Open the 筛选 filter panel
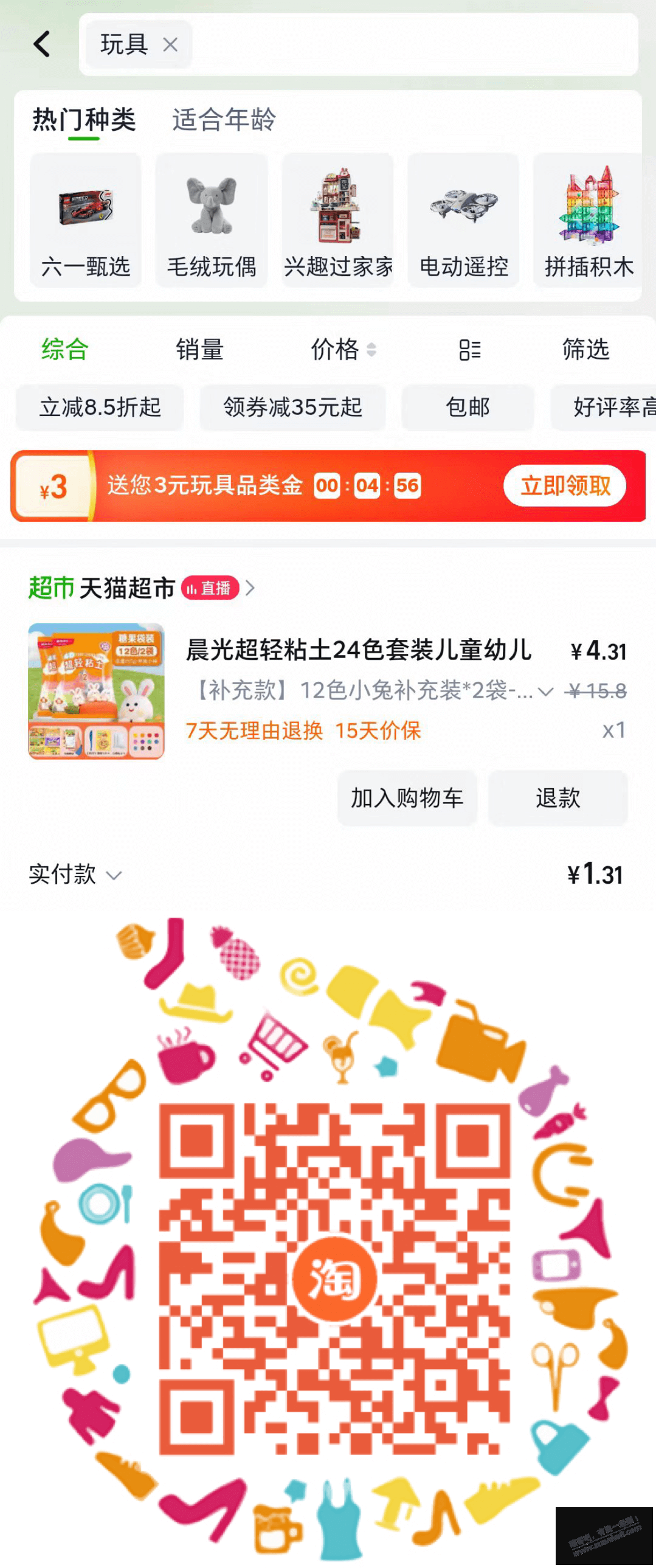 tap(585, 349)
